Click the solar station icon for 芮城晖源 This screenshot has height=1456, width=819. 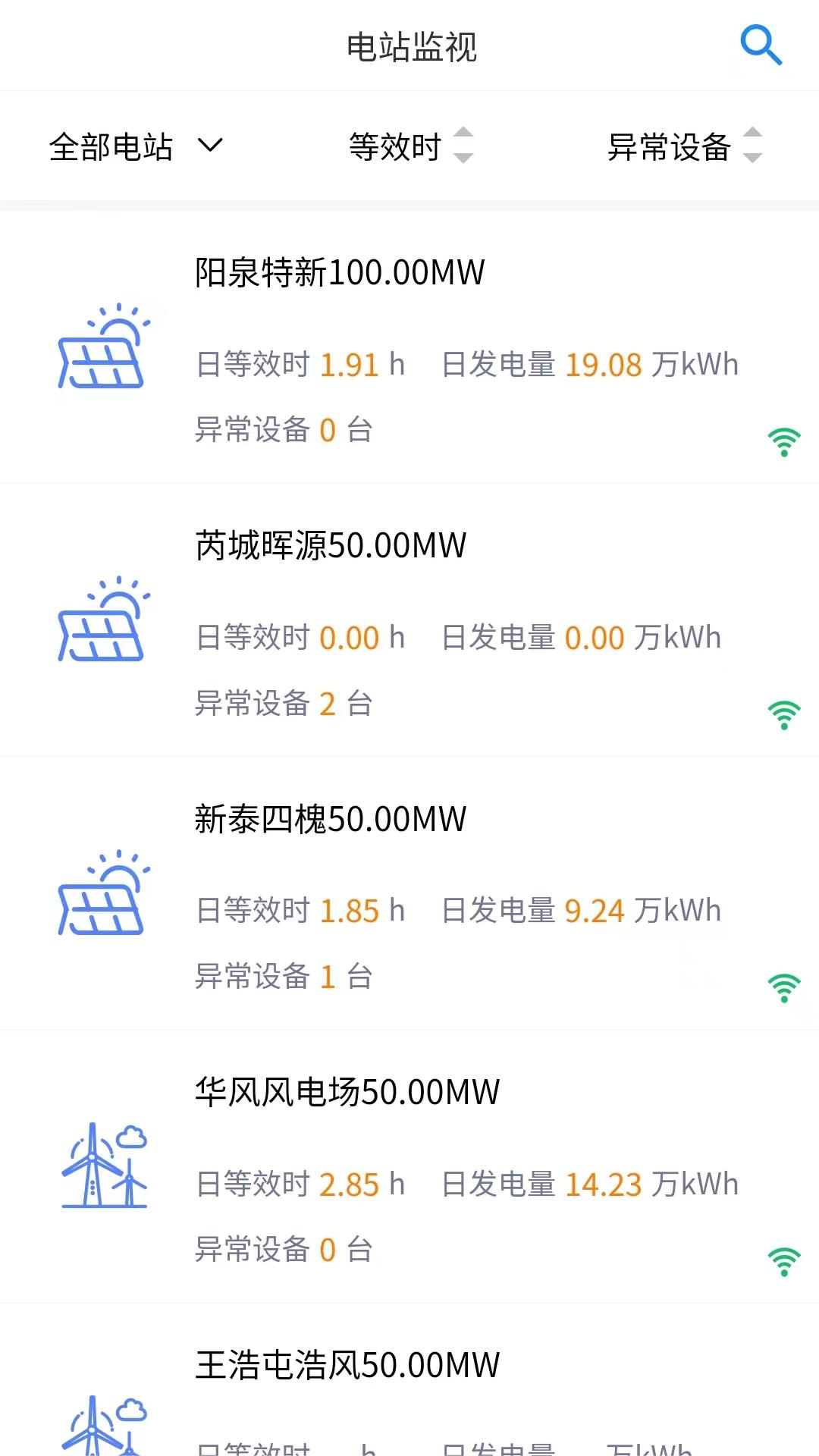(x=105, y=622)
